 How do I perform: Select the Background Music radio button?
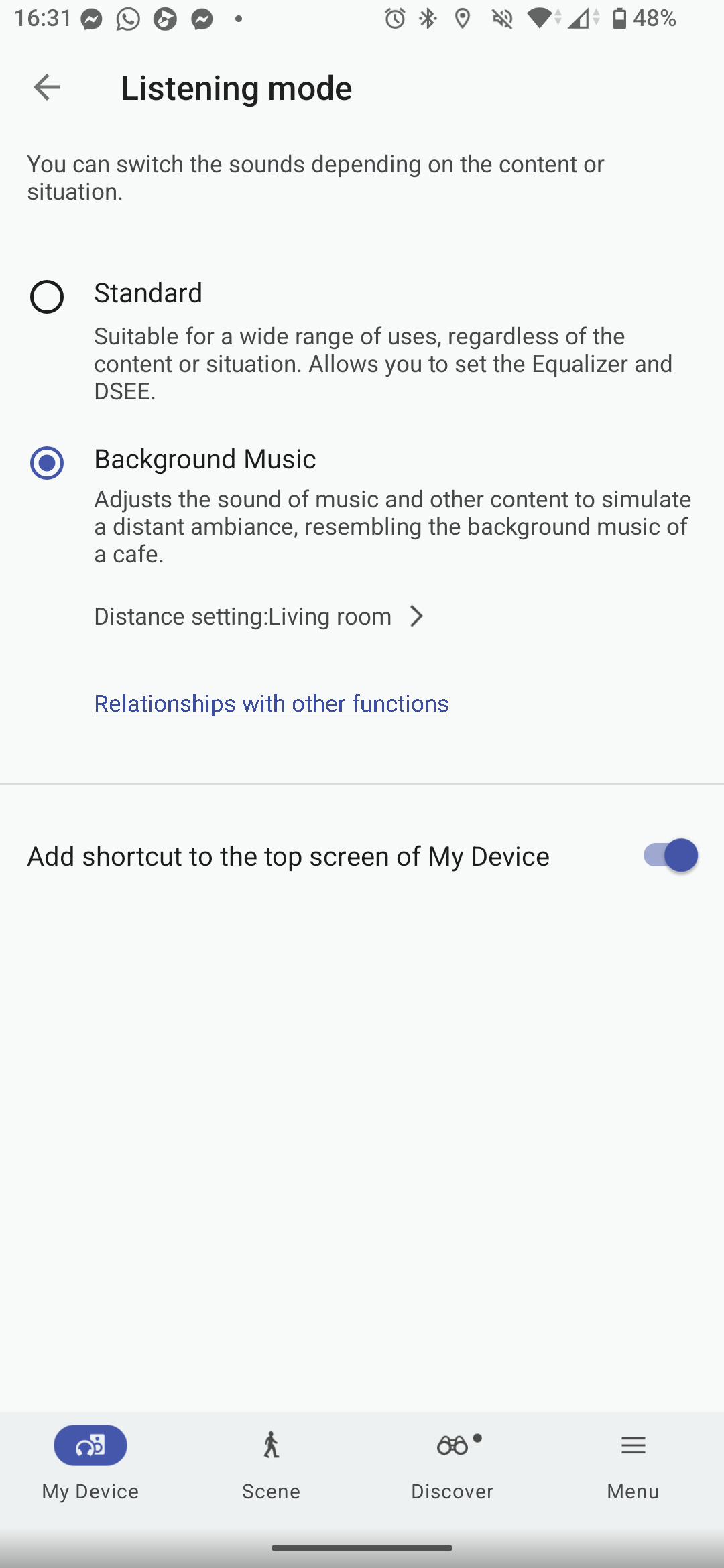47,463
